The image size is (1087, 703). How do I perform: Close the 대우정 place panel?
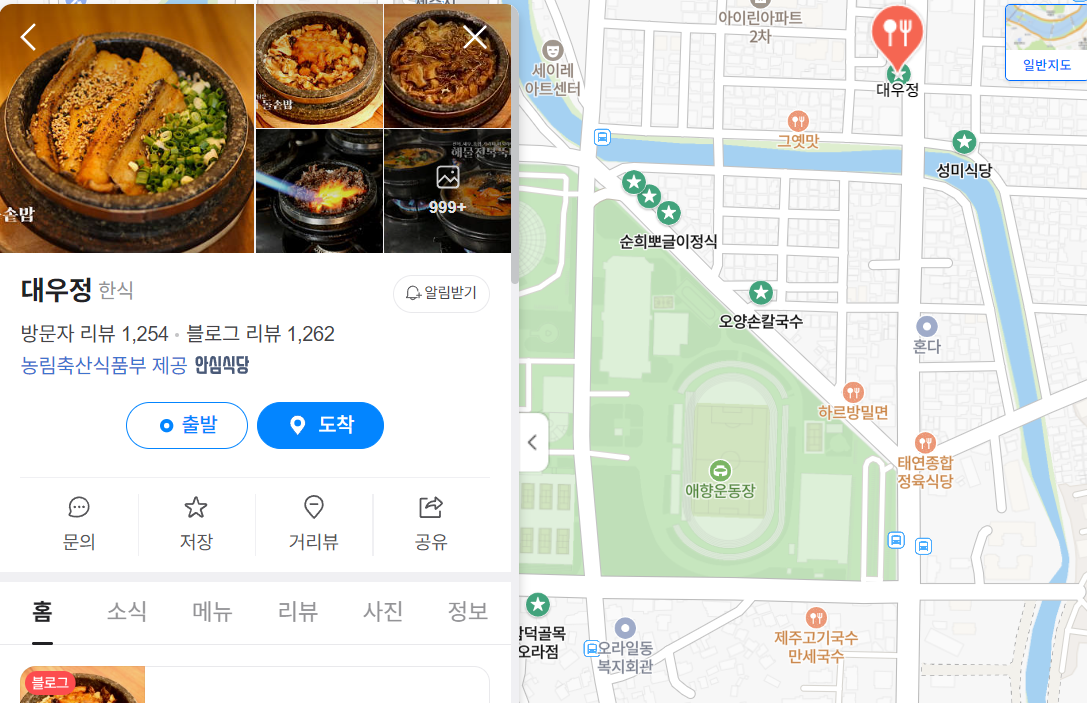pyautogui.click(x=475, y=37)
